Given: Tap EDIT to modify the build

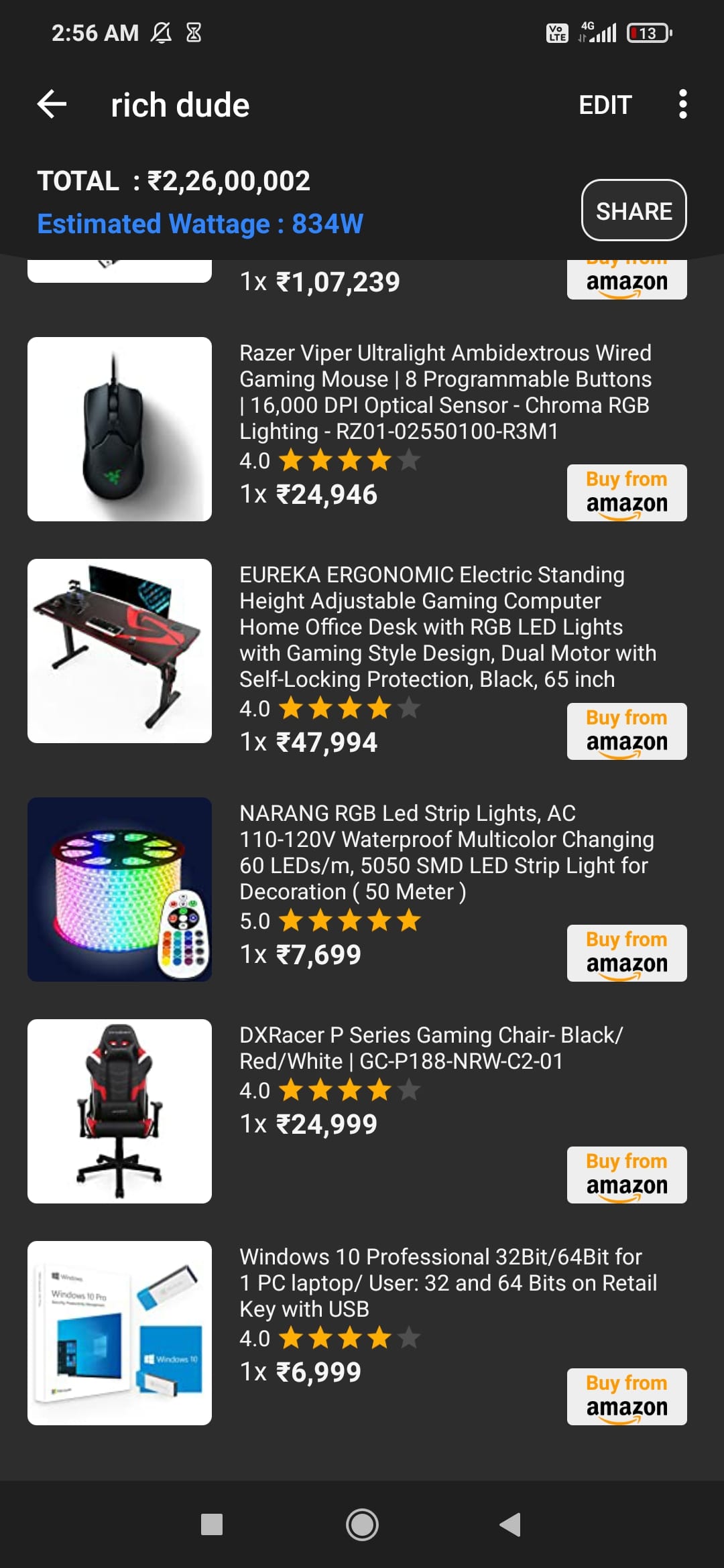Looking at the screenshot, I should click(x=605, y=105).
